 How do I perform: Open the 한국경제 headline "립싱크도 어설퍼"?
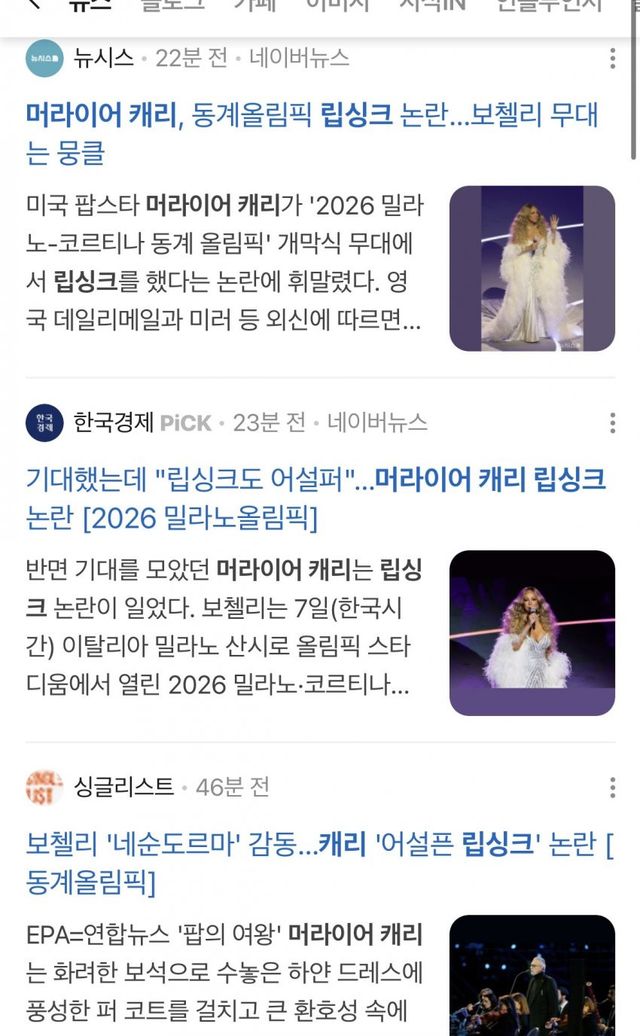click(315, 481)
